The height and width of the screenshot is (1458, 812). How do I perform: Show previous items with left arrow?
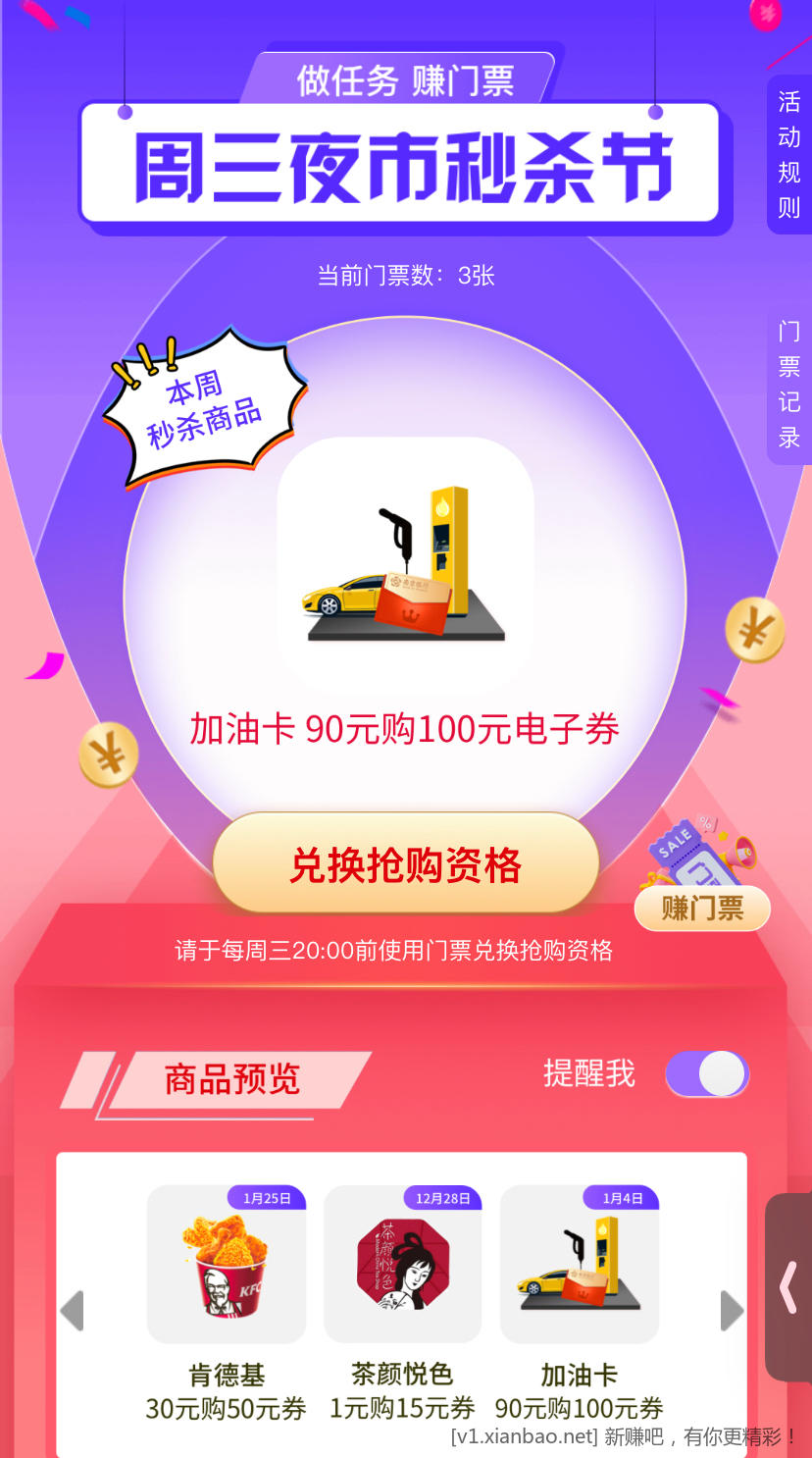coord(73,1311)
